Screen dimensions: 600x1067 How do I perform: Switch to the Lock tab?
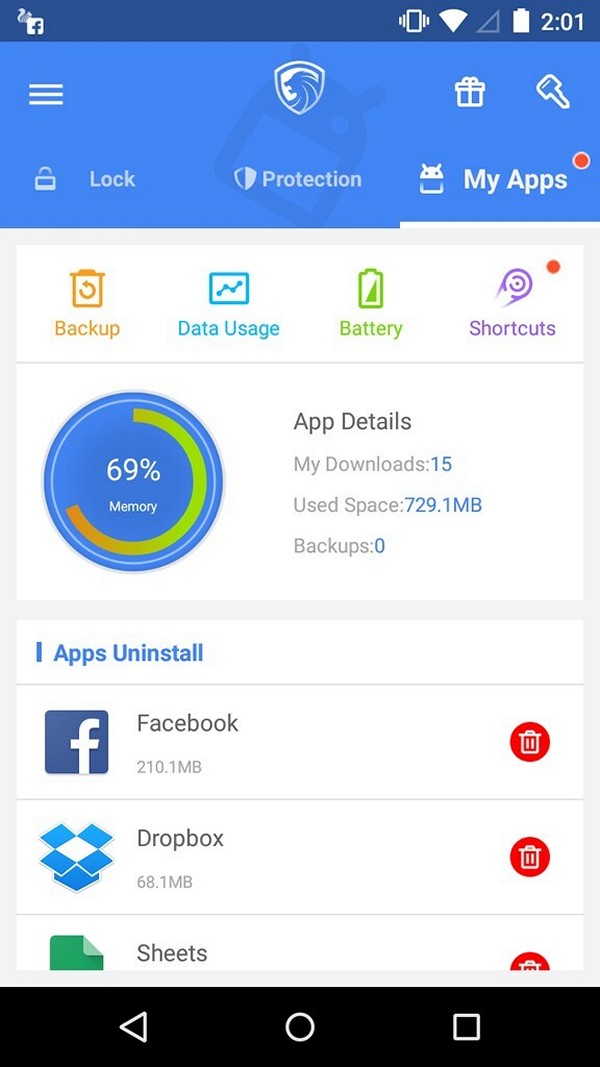pos(85,179)
